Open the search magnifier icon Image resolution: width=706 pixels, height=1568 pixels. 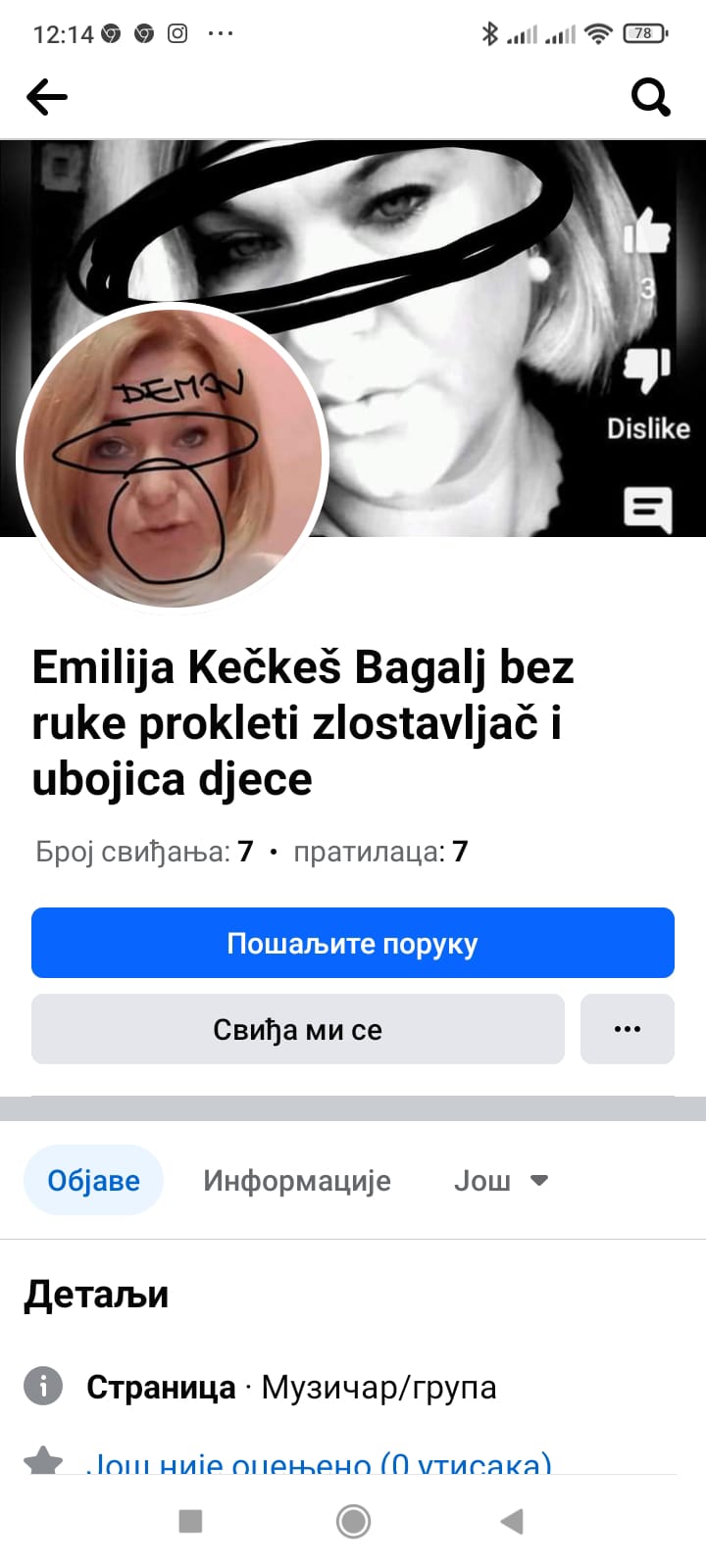[x=650, y=97]
